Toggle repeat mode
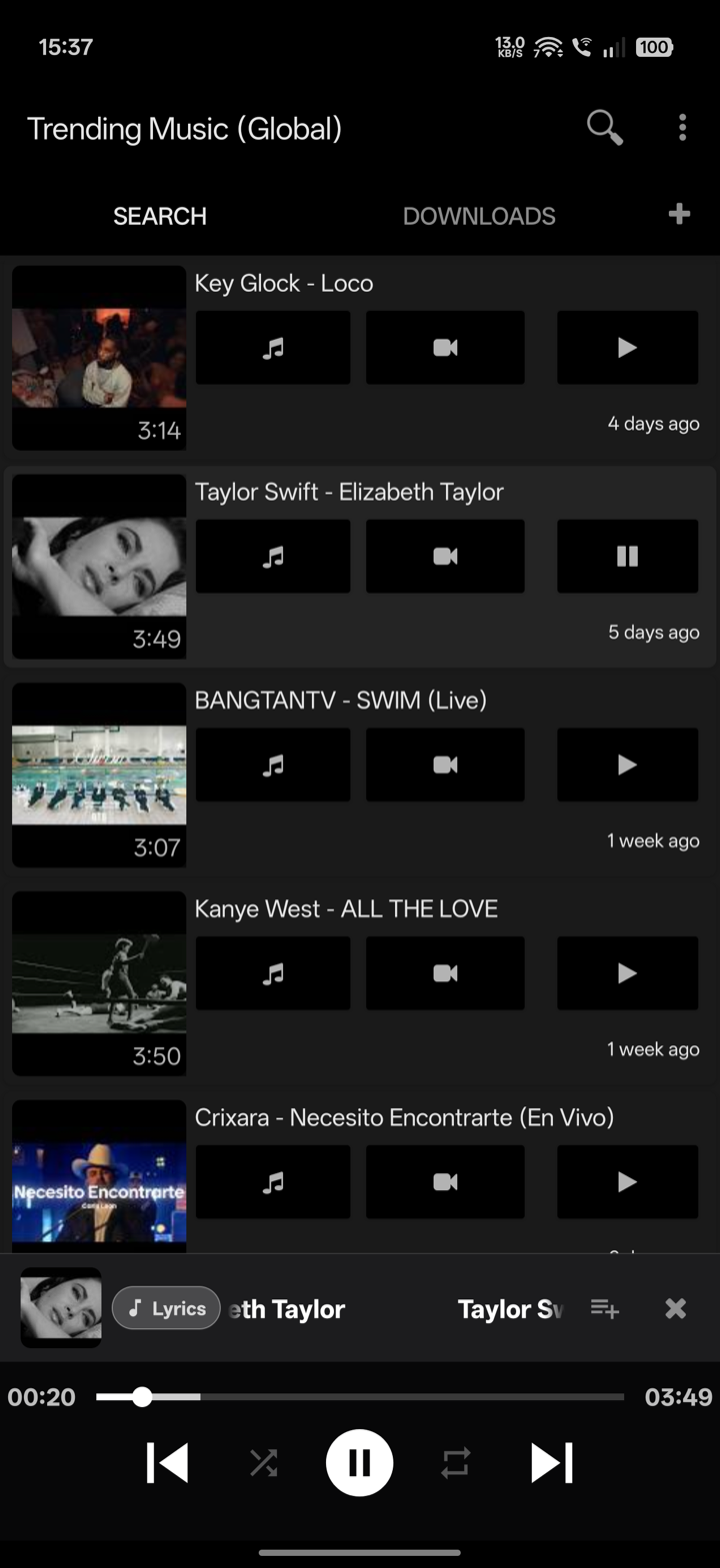The height and width of the screenshot is (1568, 720). tap(455, 1463)
